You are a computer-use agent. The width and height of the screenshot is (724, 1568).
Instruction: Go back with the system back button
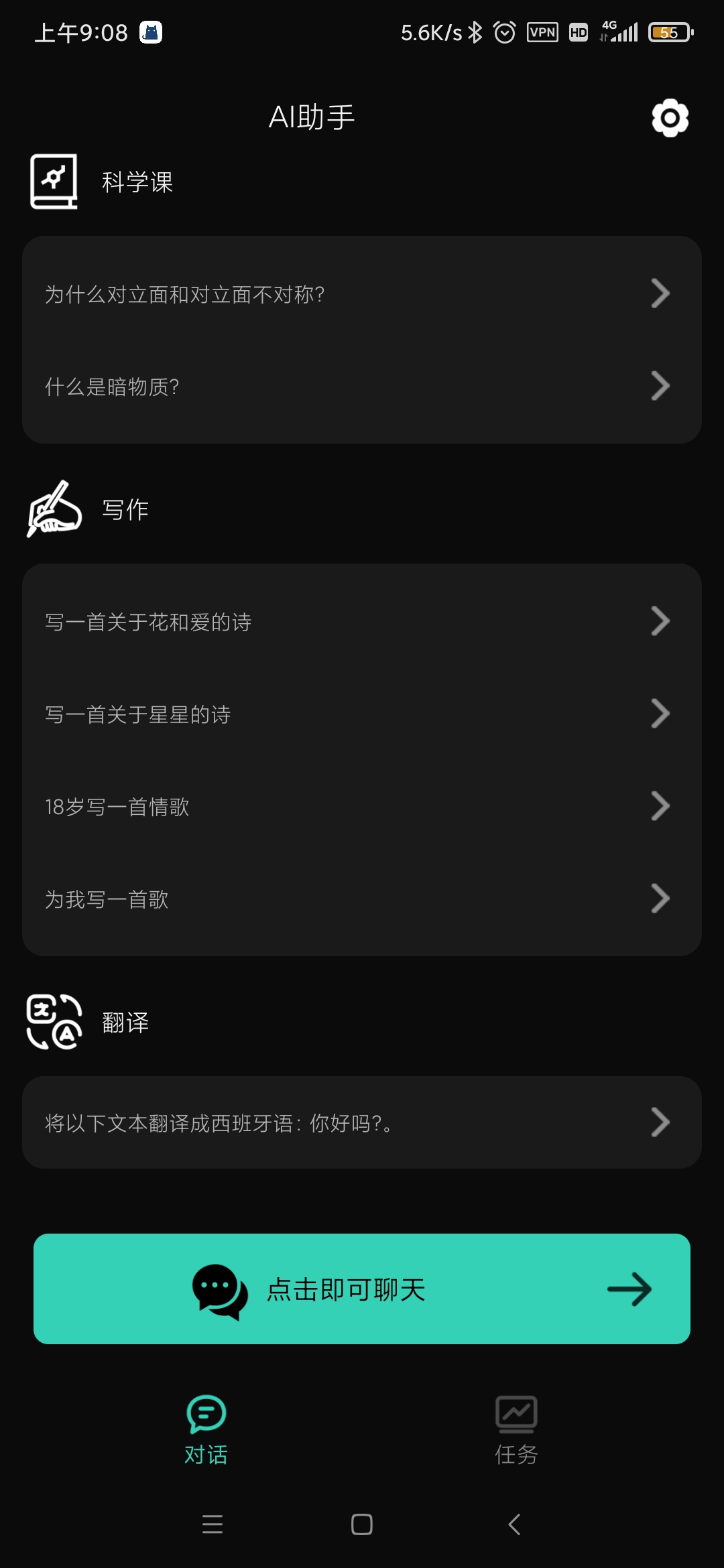tap(514, 1524)
